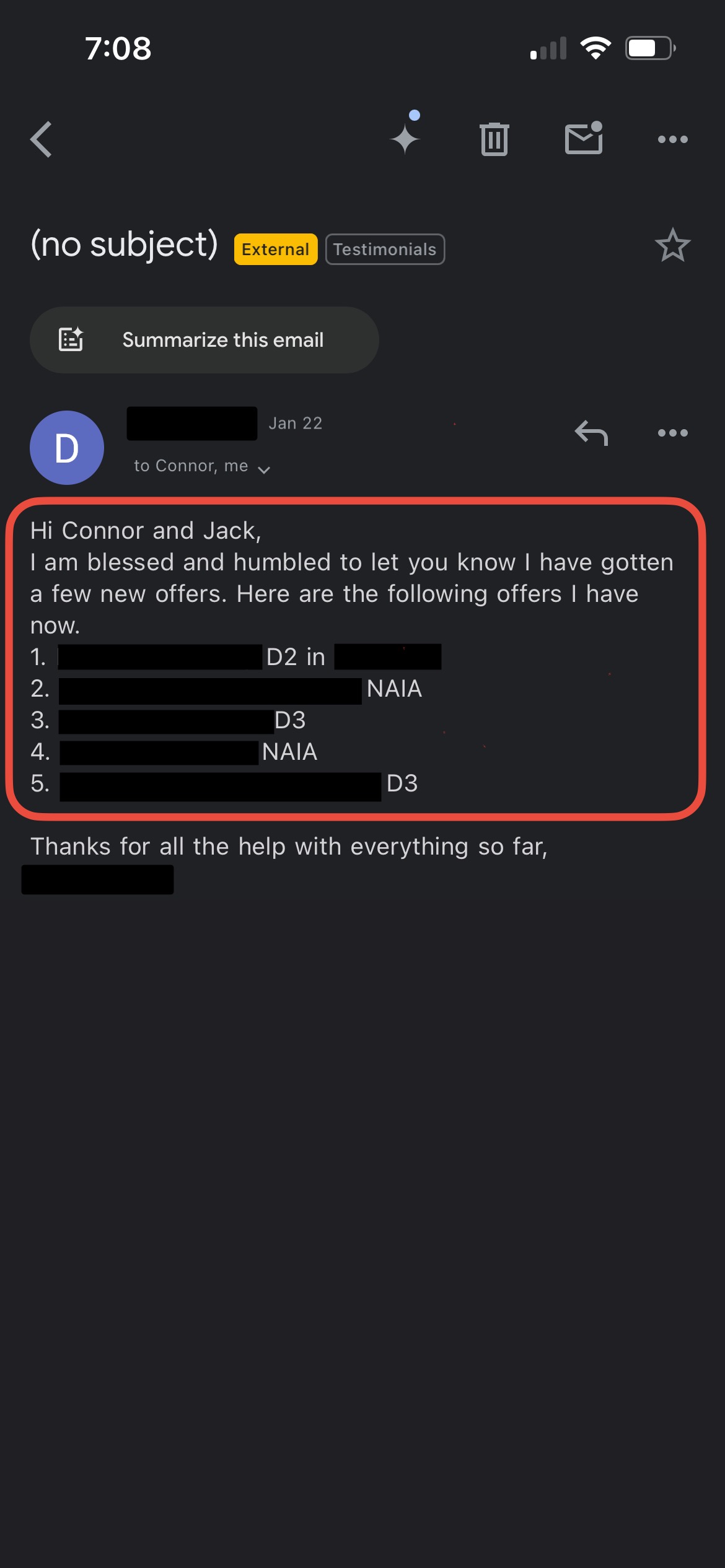Screen dimensions: 725x1568
Task: Tap the Testimonials label chip
Action: [385, 249]
